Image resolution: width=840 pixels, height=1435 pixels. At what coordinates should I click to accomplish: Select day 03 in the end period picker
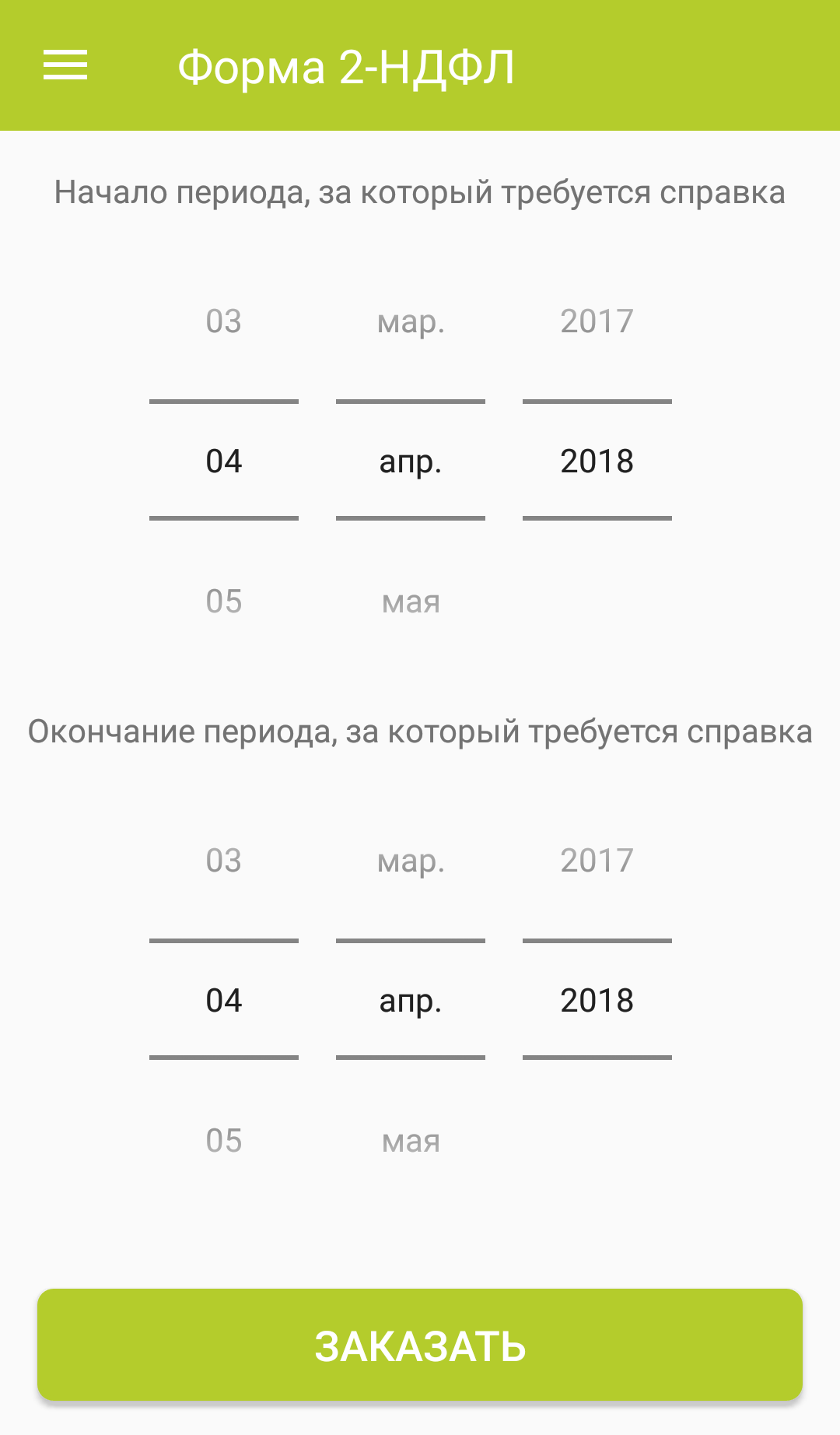point(224,861)
